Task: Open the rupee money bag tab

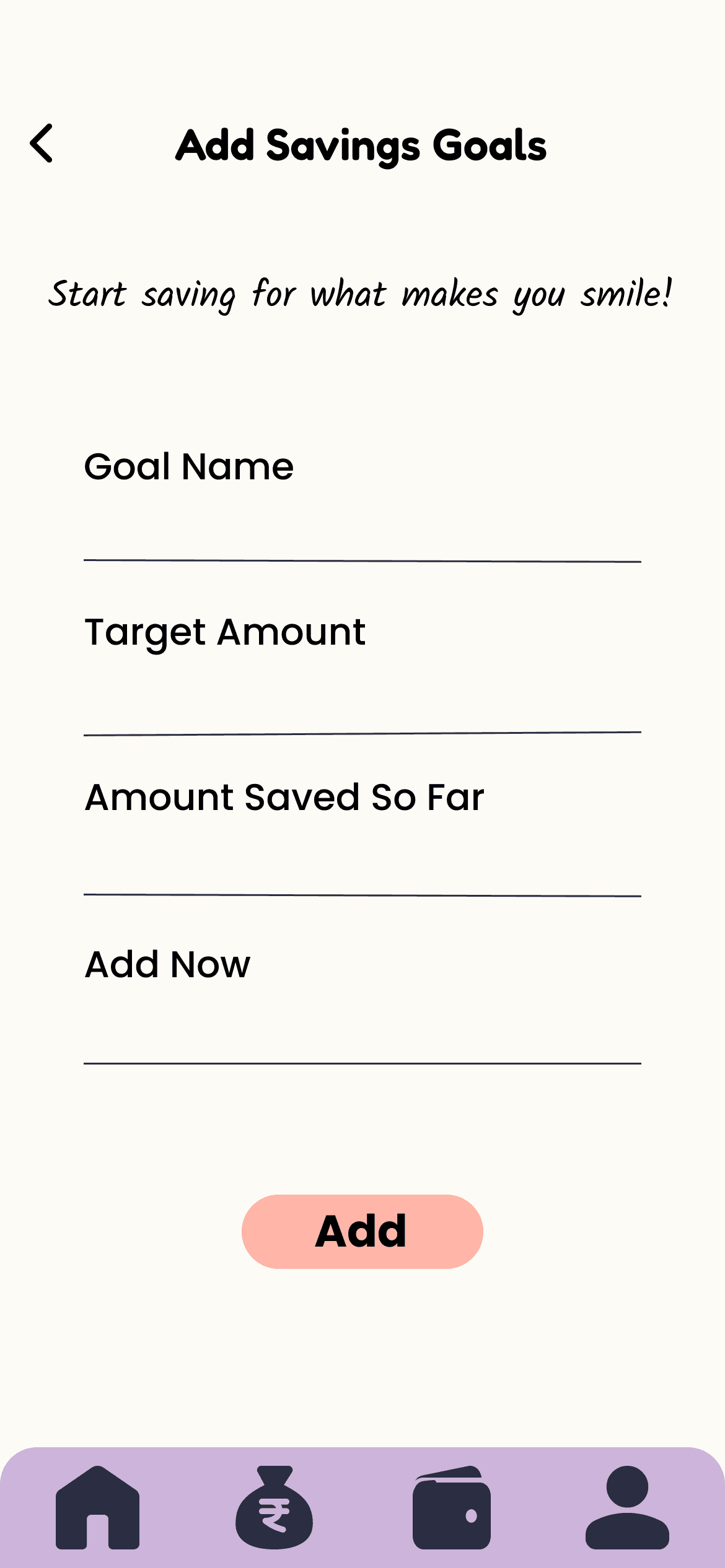Action: (274, 1507)
